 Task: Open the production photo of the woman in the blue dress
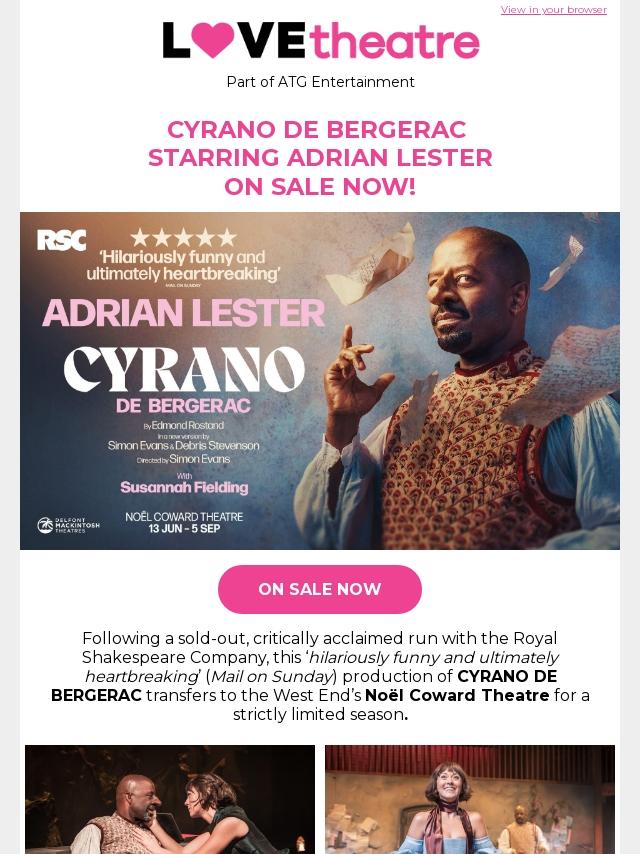click(470, 798)
